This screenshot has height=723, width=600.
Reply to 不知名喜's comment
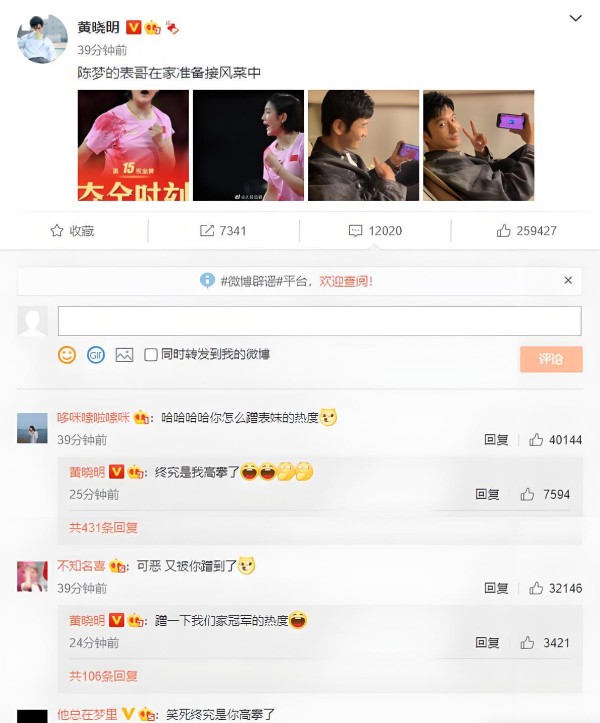496,588
